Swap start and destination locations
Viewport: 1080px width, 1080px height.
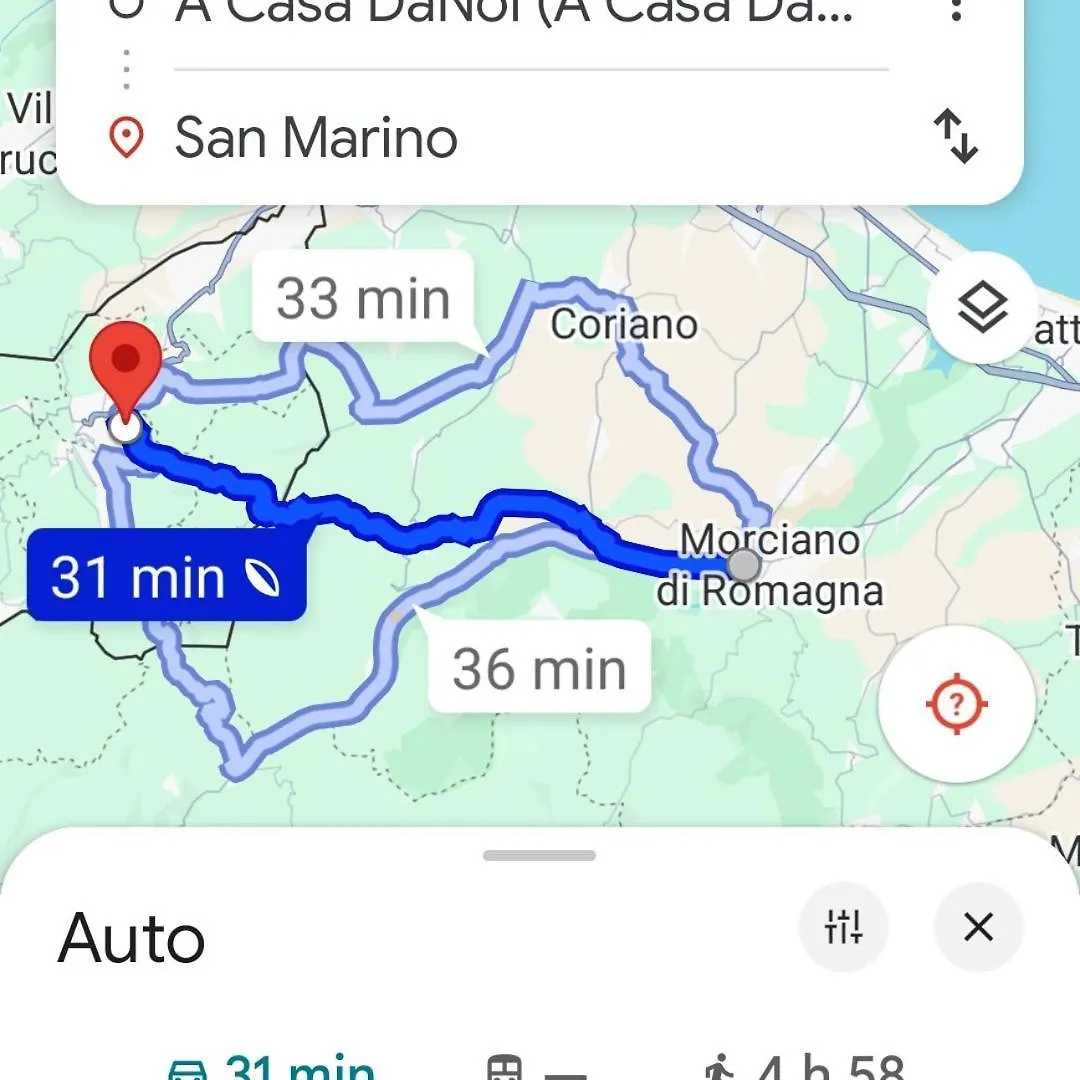[x=955, y=138]
